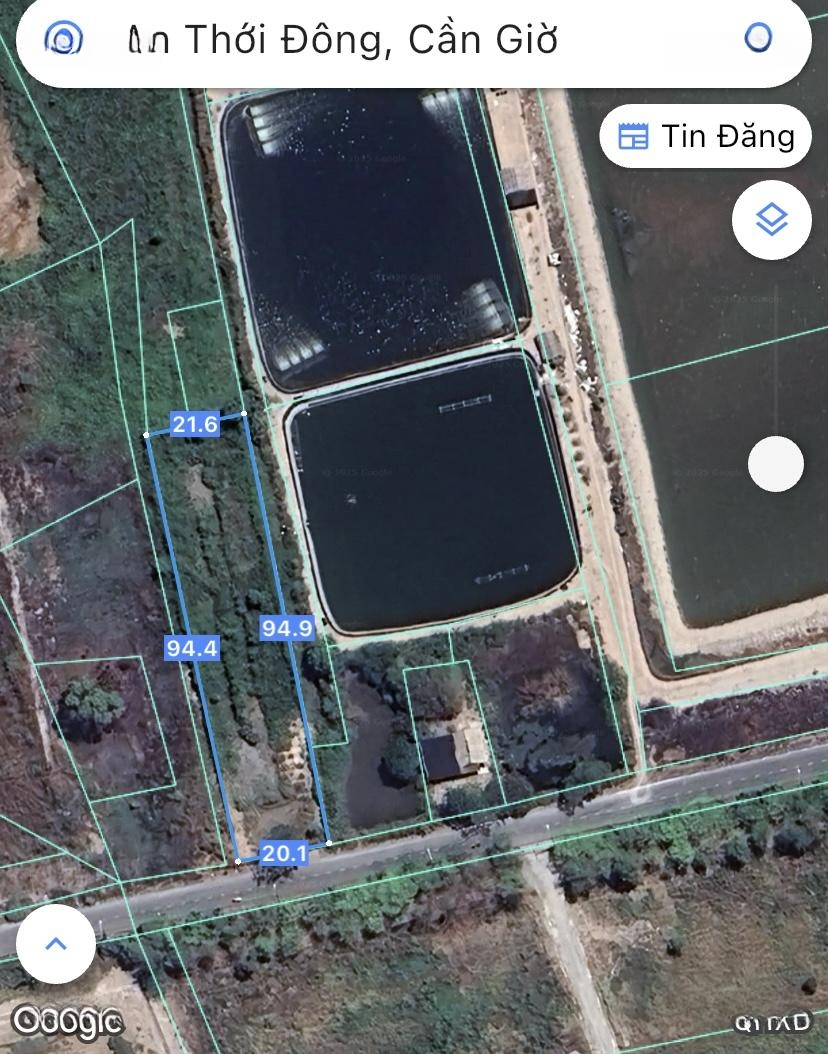Tap the circular icon at search bar's left
The height and width of the screenshot is (1054, 828).
pyautogui.click(x=65, y=39)
